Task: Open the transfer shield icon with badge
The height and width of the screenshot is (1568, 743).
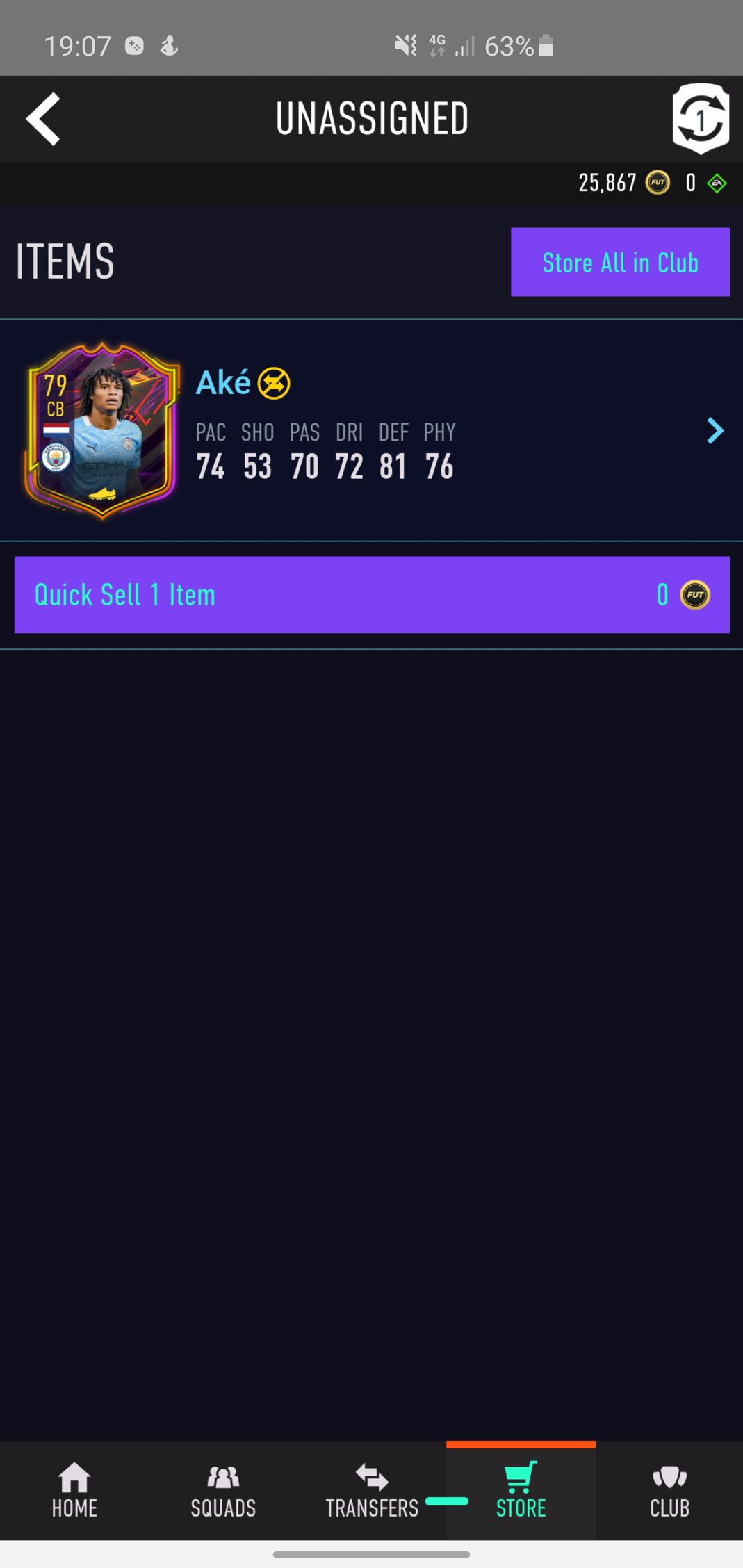Action: (x=700, y=119)
